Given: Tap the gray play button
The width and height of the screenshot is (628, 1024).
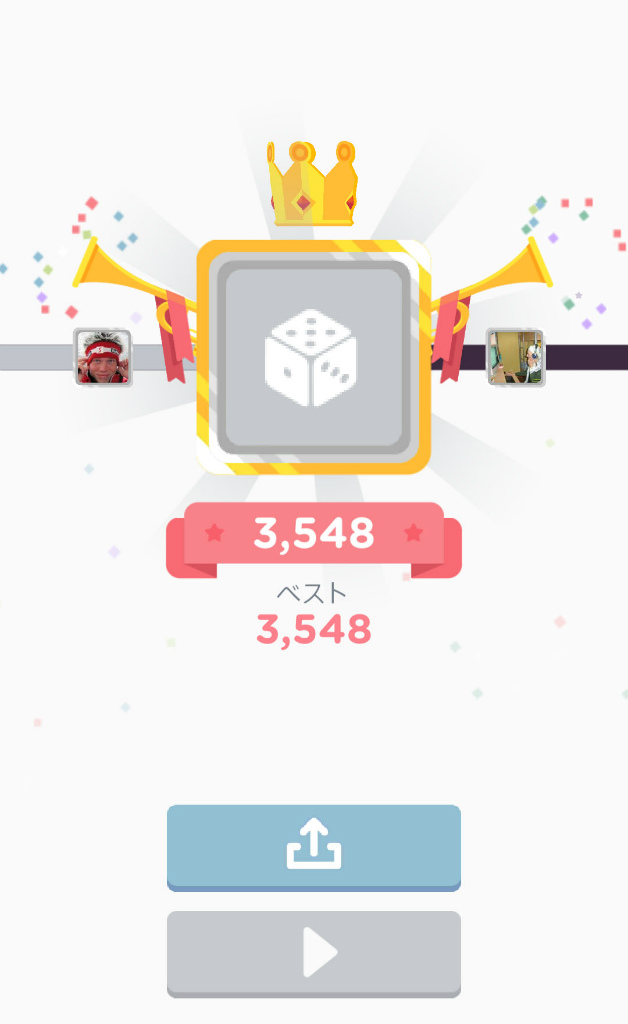Looking at the screenshot, I should click(313, 953).
